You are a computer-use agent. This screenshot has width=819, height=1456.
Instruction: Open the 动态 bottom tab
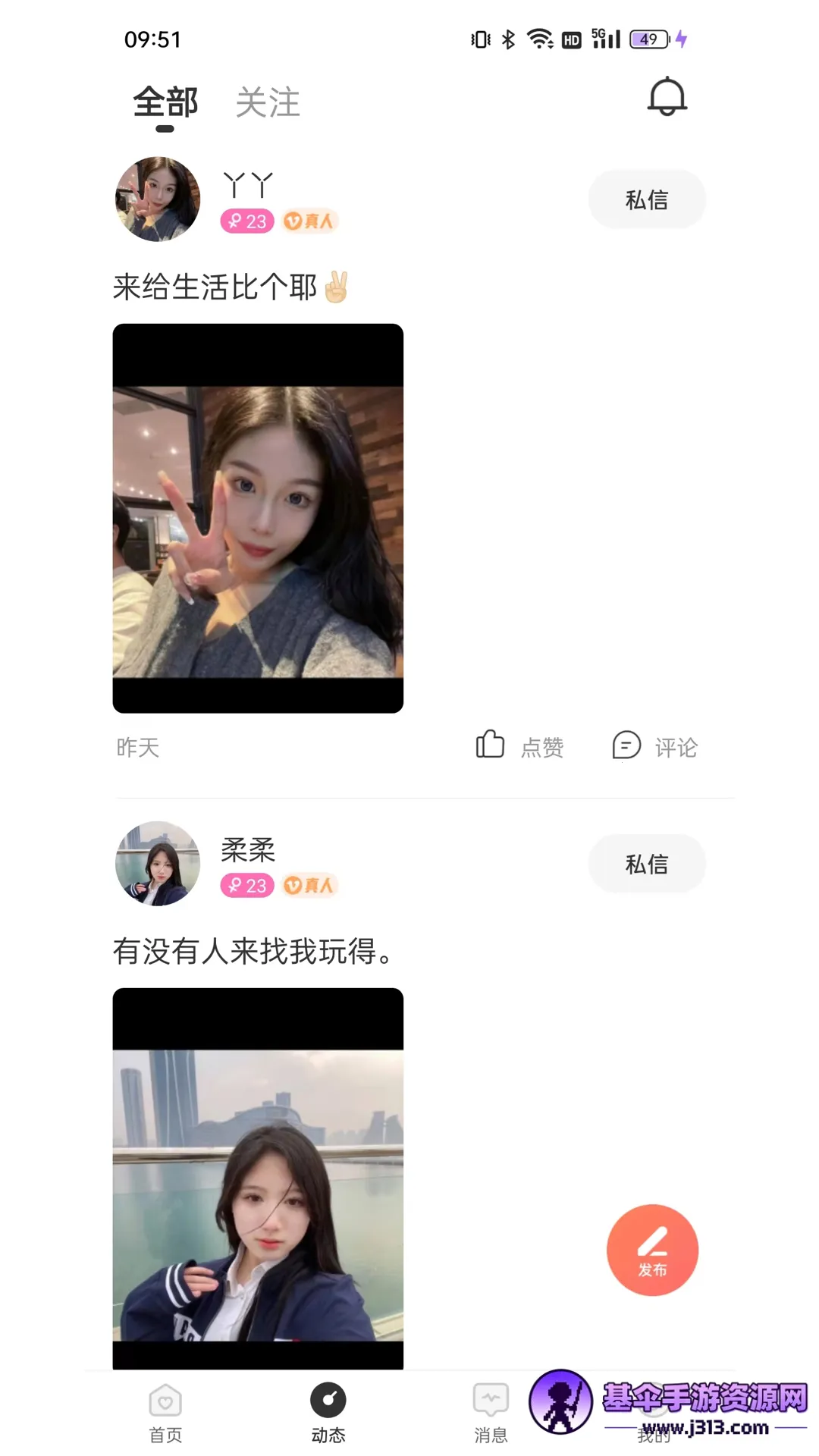(328, 1412)
